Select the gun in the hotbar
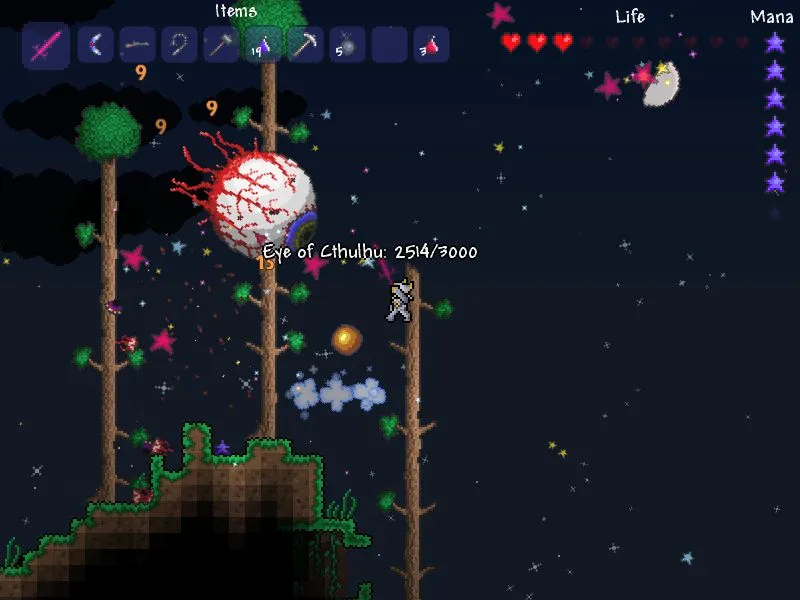 137,45
